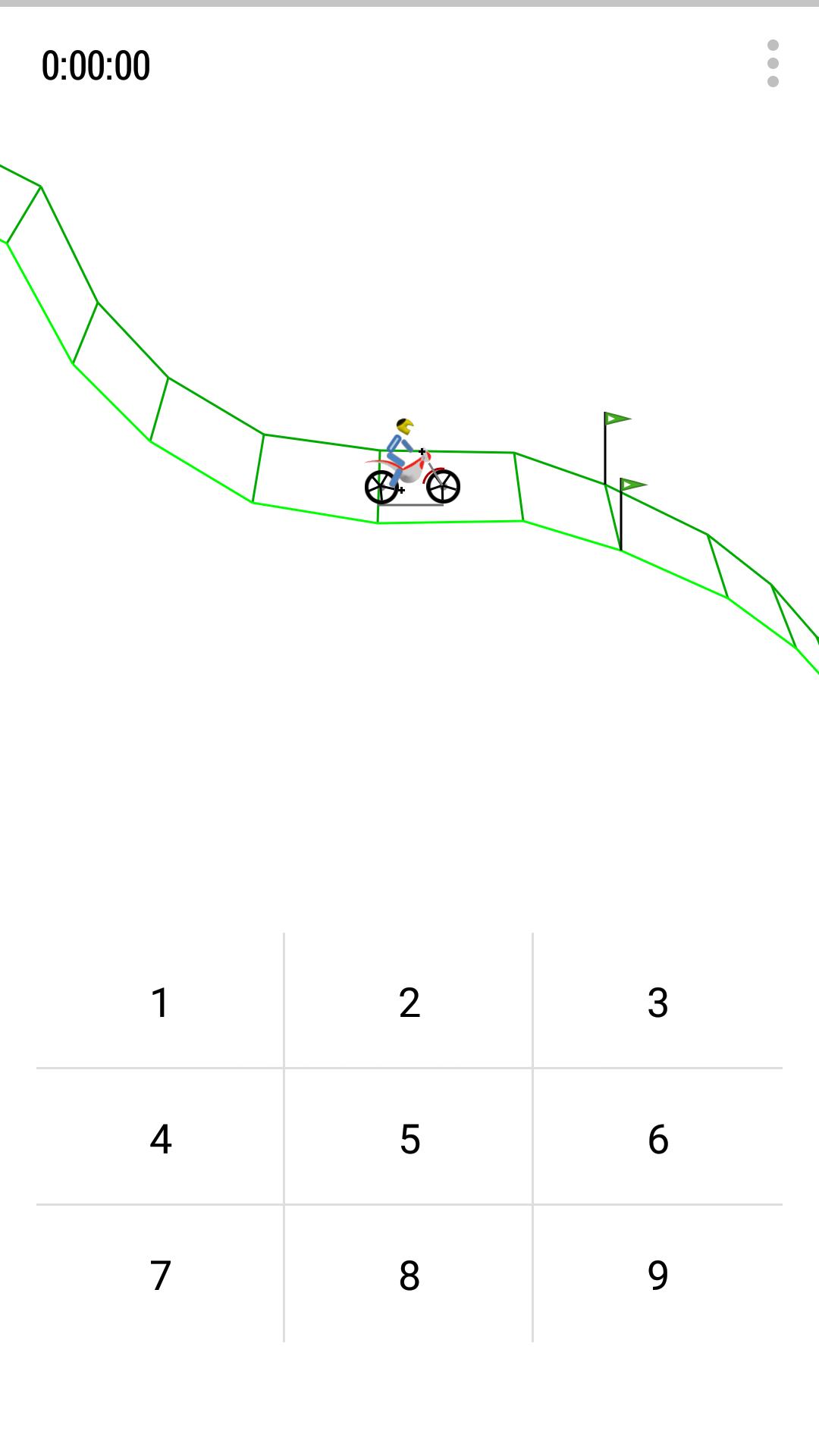
Task: Hit the number 2 key
Action: click(x=409, y=1001)
